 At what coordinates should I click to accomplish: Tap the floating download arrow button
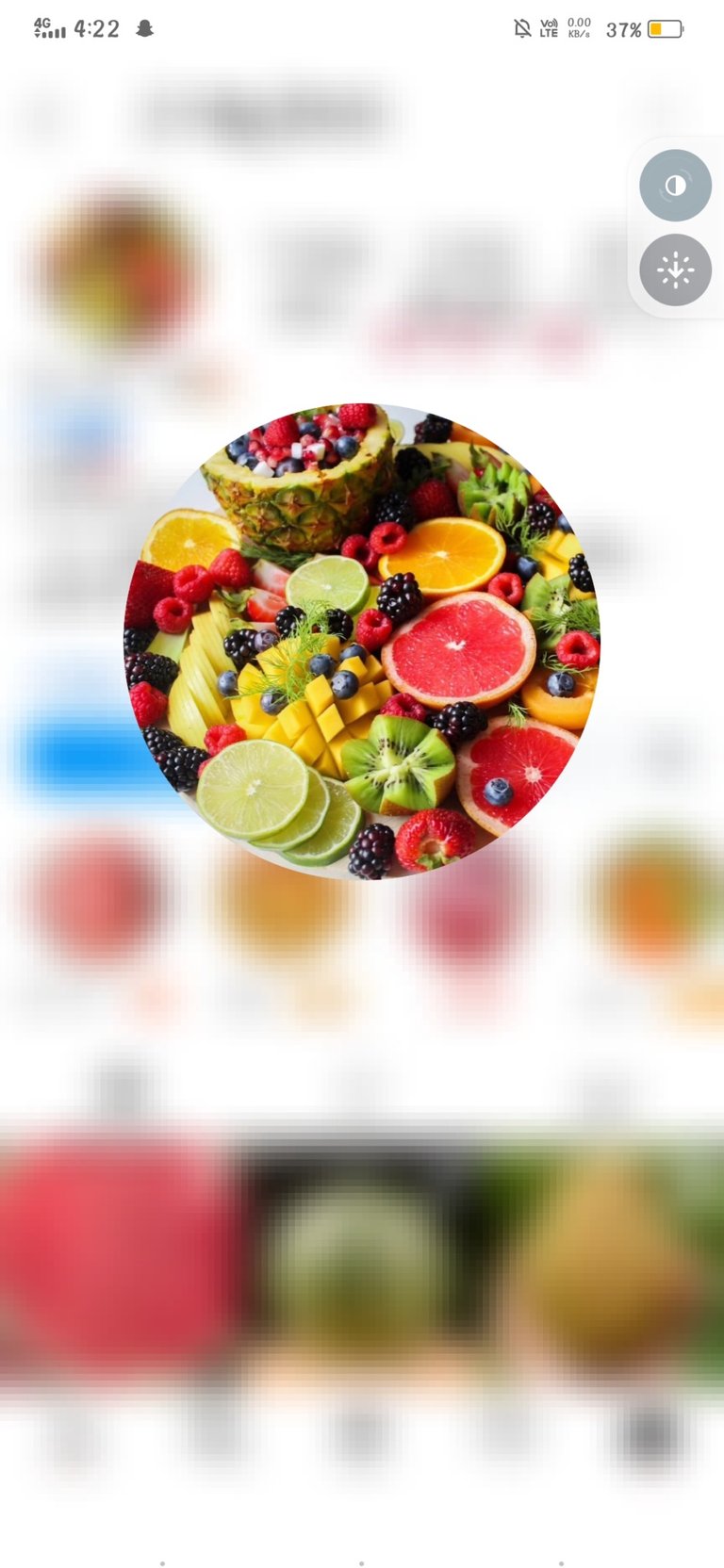[675, 270]
